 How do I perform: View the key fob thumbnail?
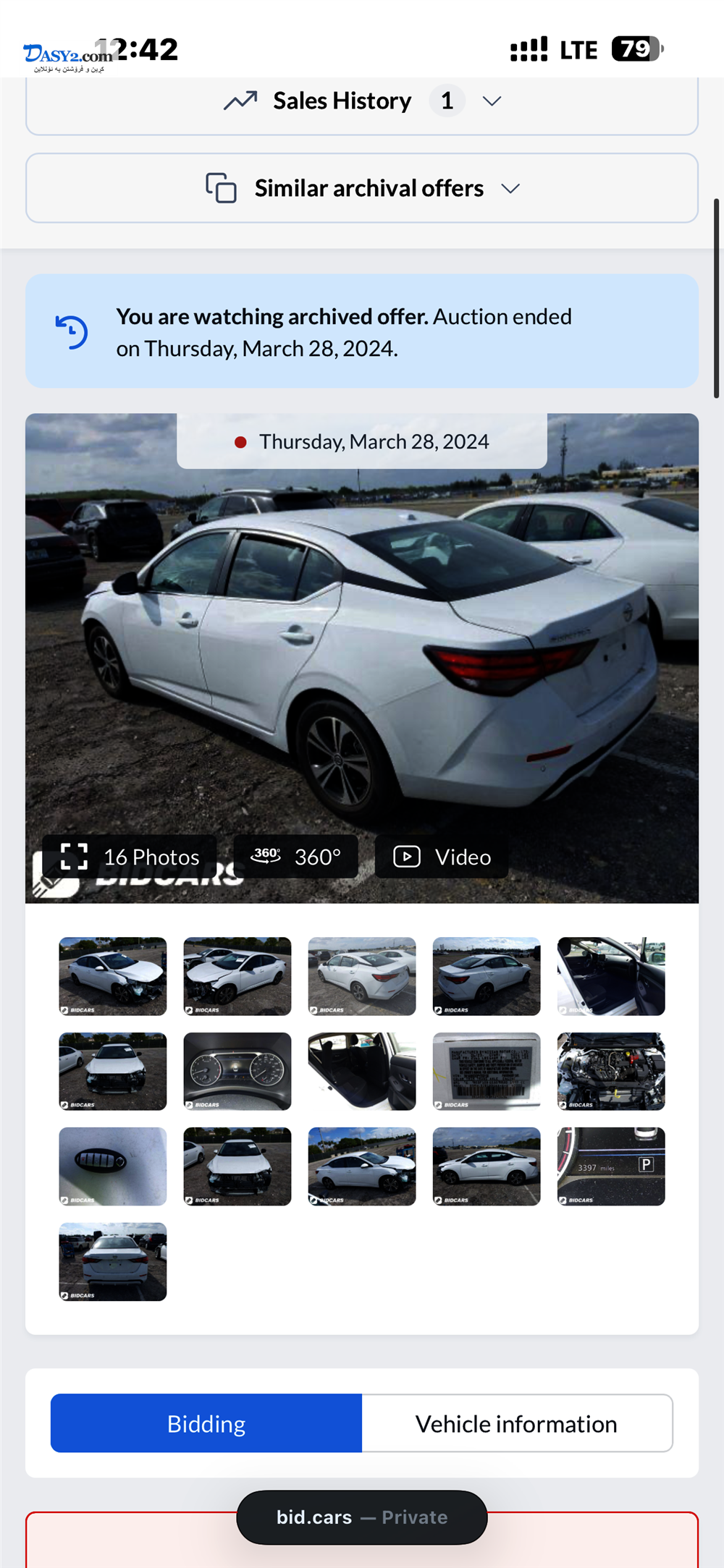113,1166
